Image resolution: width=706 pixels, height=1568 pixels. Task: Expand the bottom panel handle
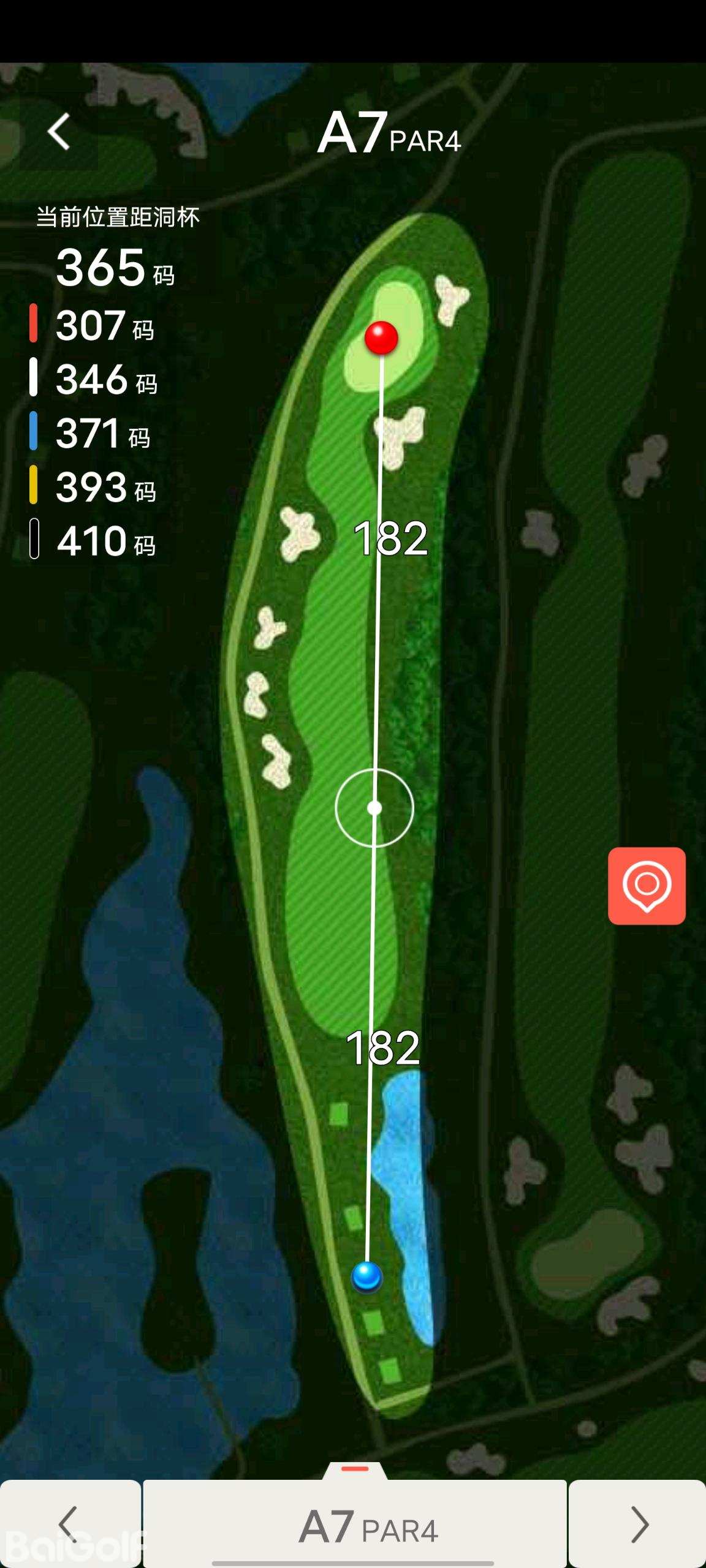[355, 1470]
